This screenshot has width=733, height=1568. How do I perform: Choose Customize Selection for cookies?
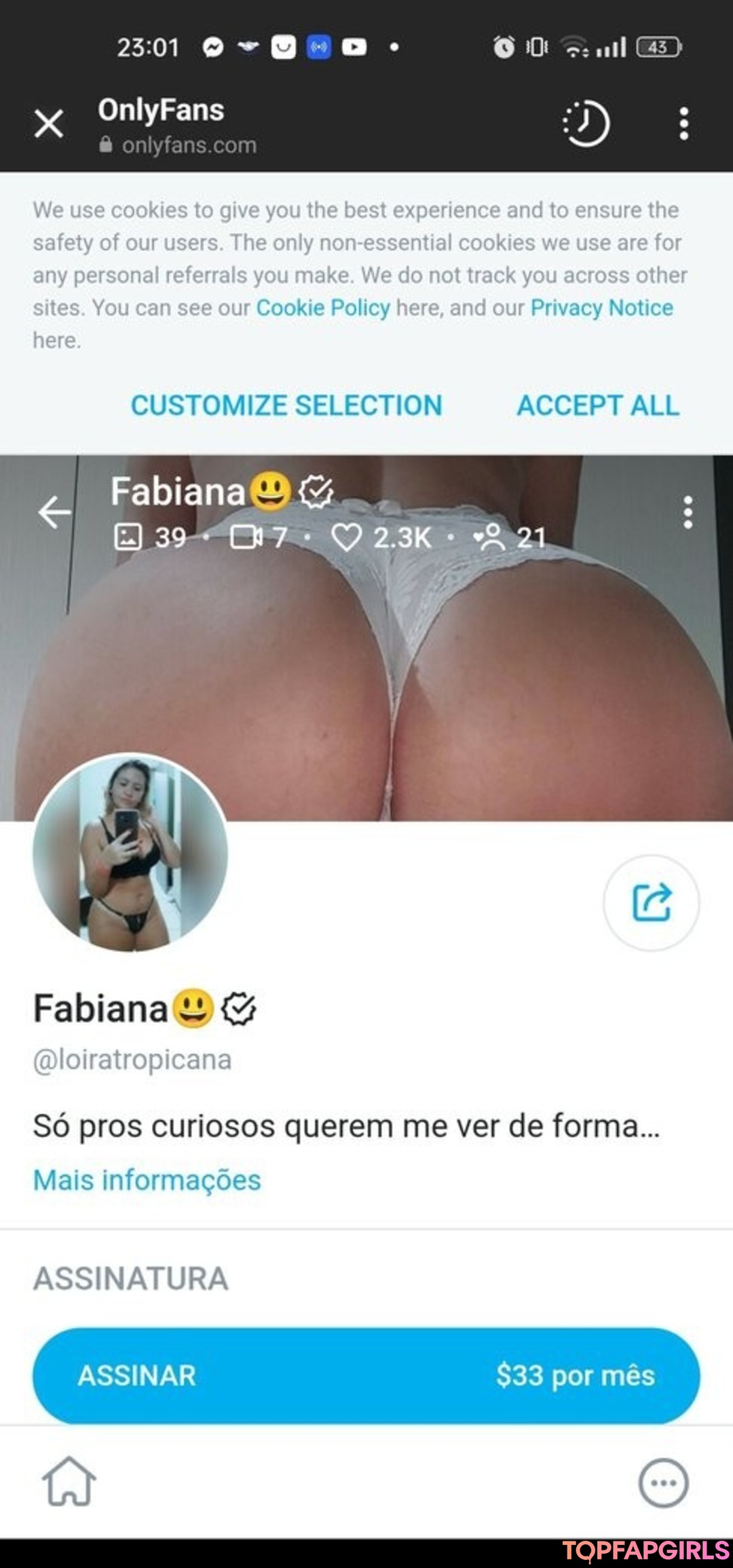(x=286, y=406)
